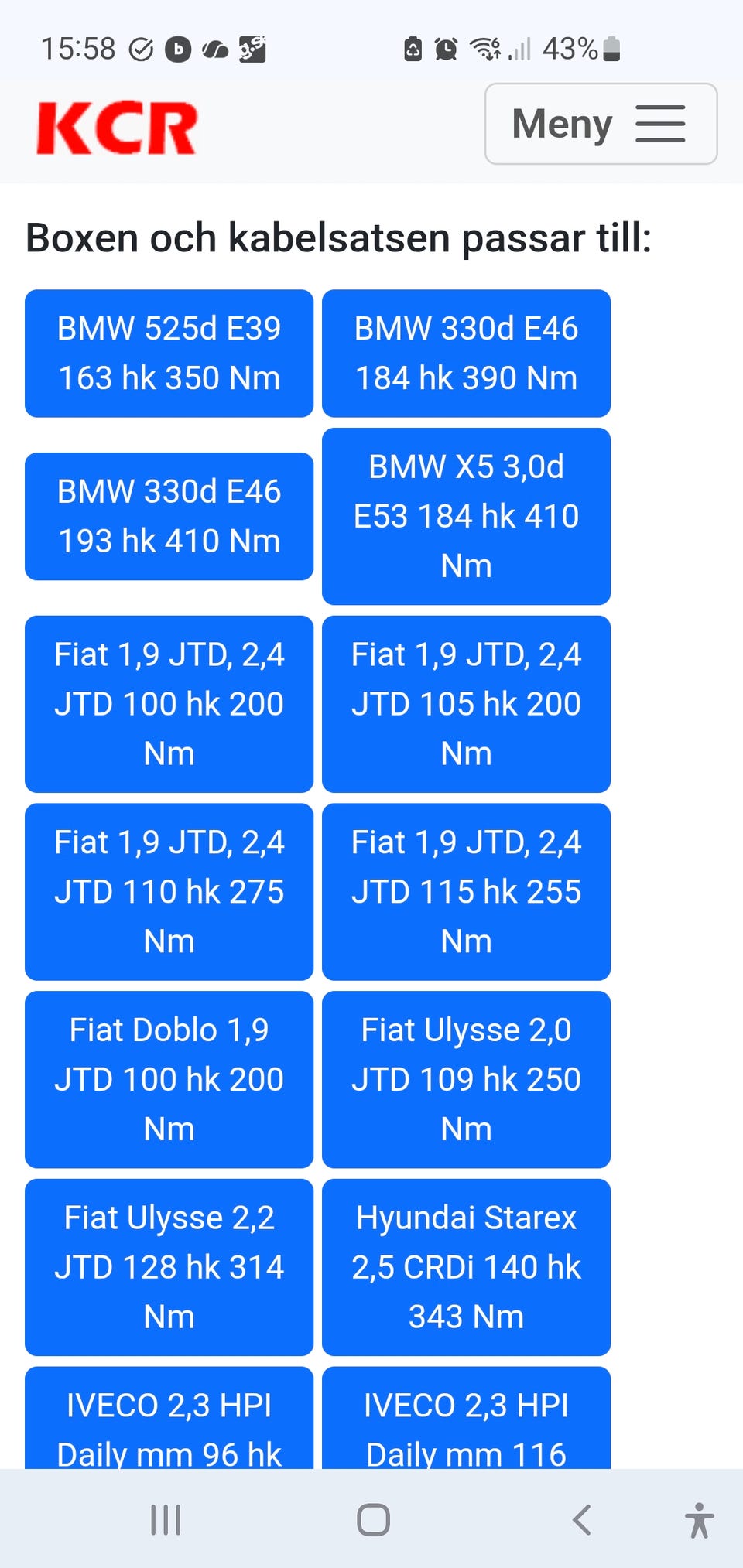
Task: Select BMW 330d E46 184 hk
Action: 466,354
